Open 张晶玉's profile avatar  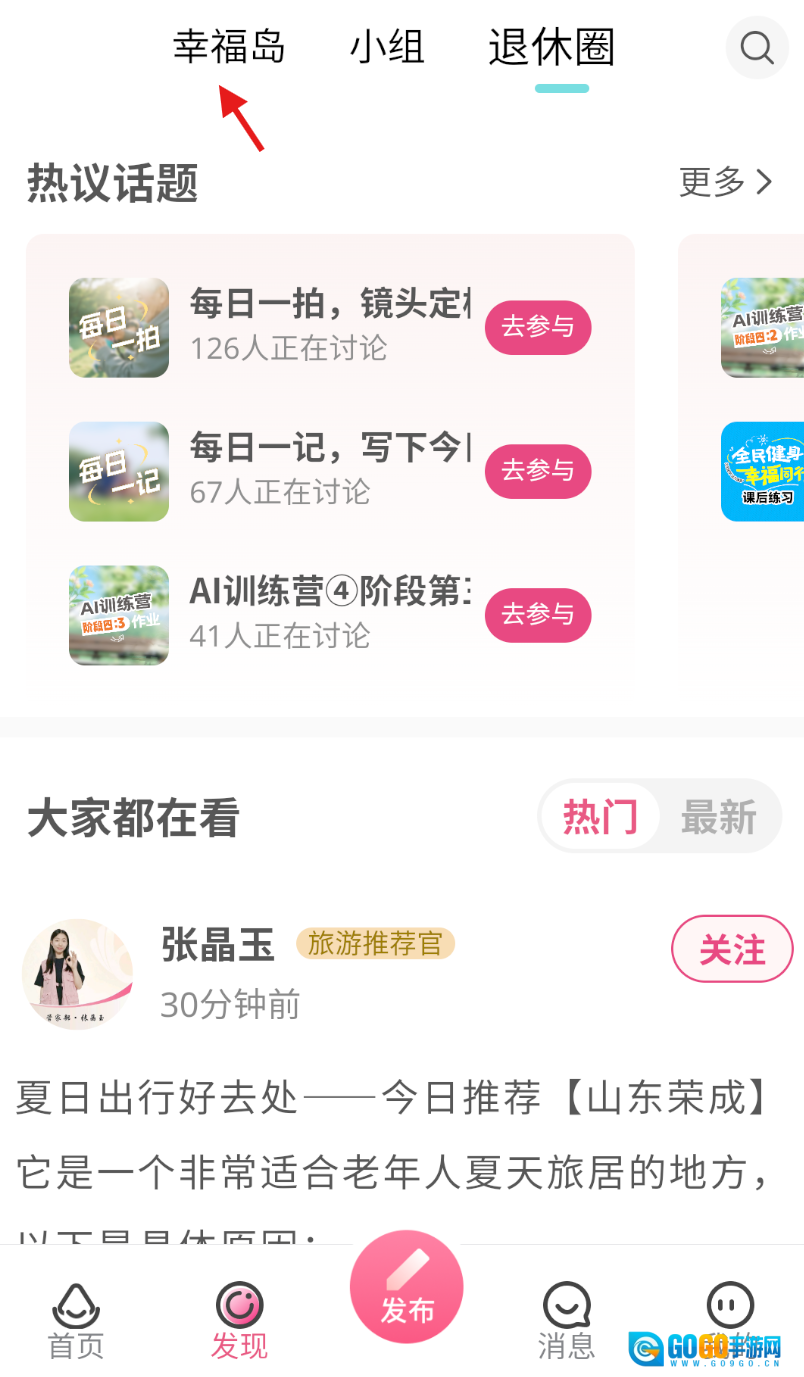77,973
